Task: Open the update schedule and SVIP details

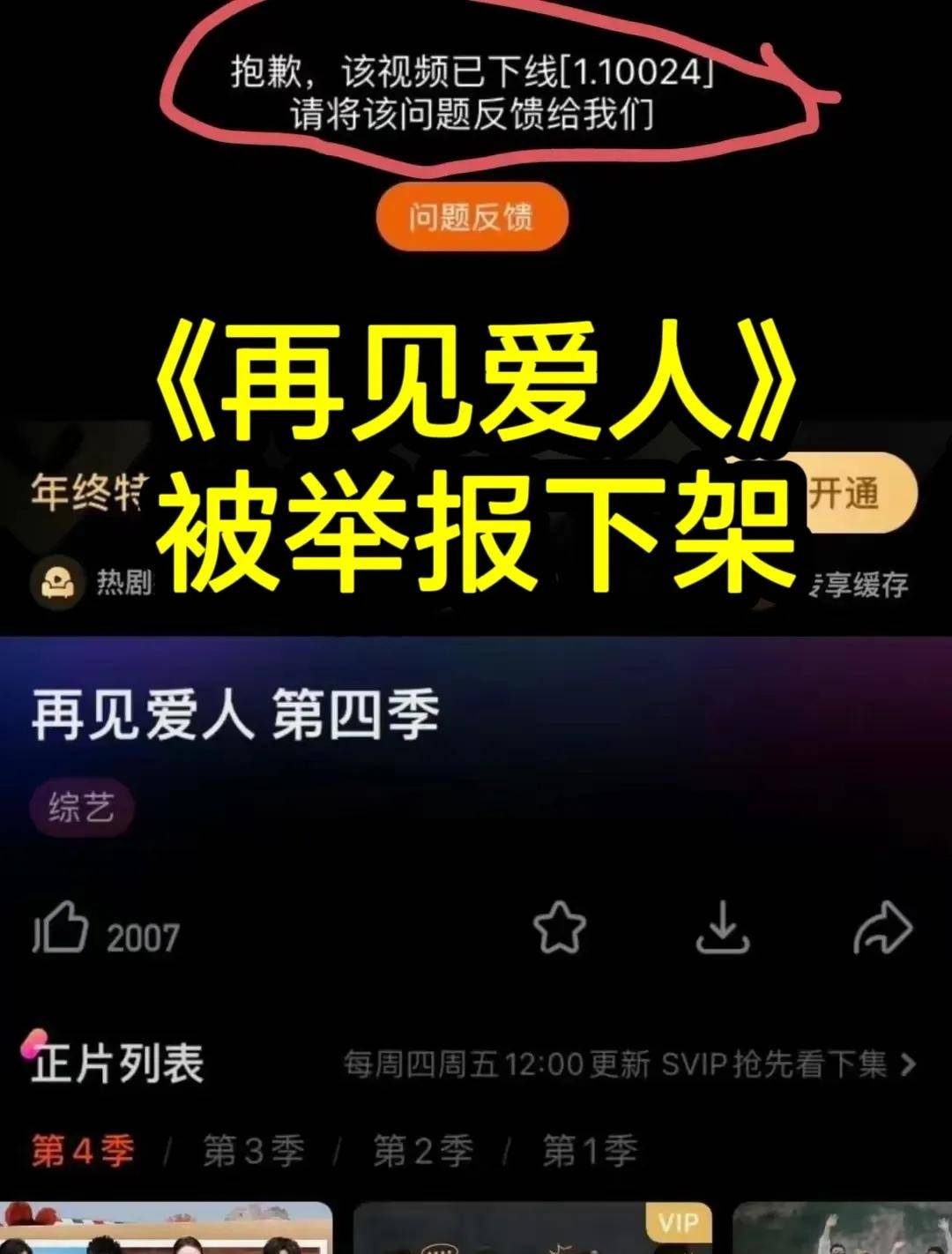Action: point(630,1064)
